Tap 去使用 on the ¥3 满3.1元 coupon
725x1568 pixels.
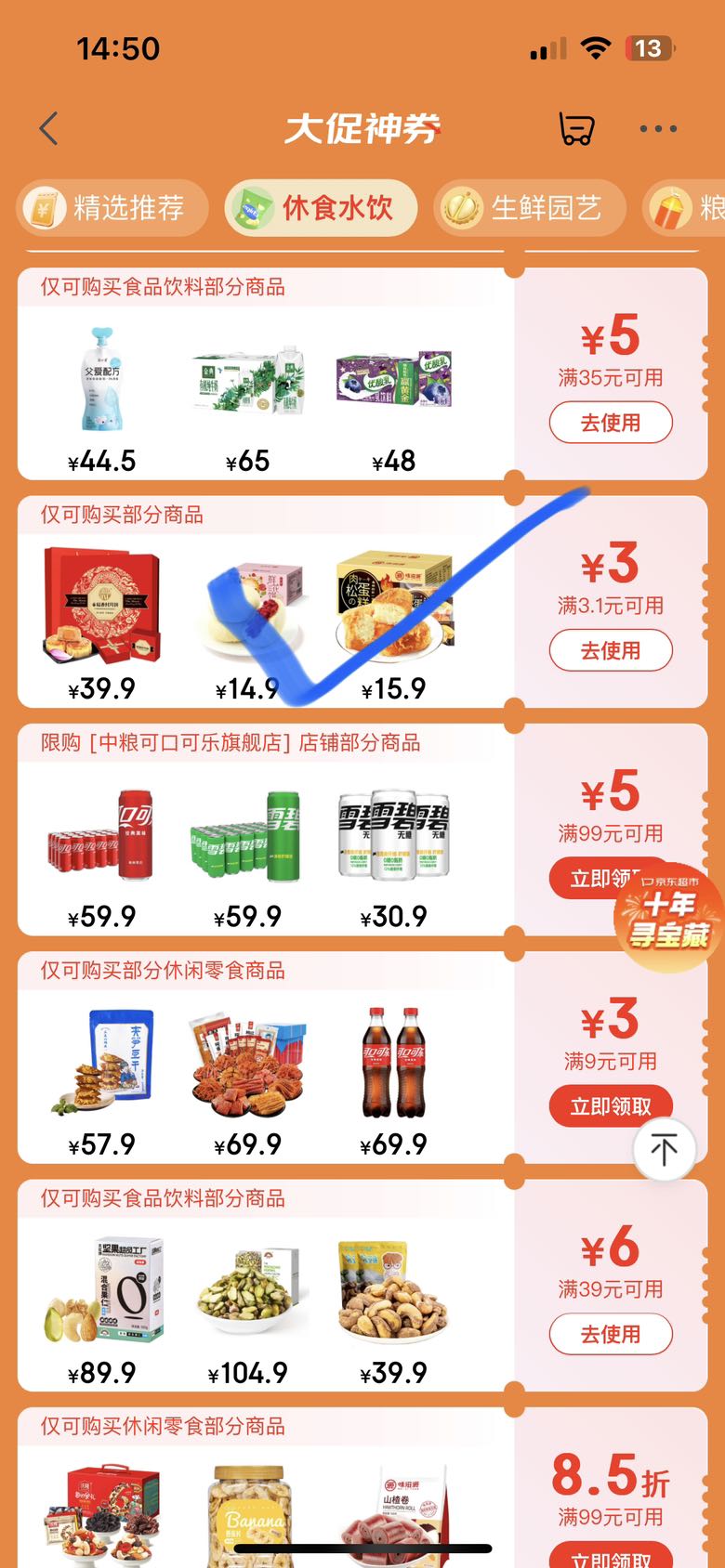[610, 650]
